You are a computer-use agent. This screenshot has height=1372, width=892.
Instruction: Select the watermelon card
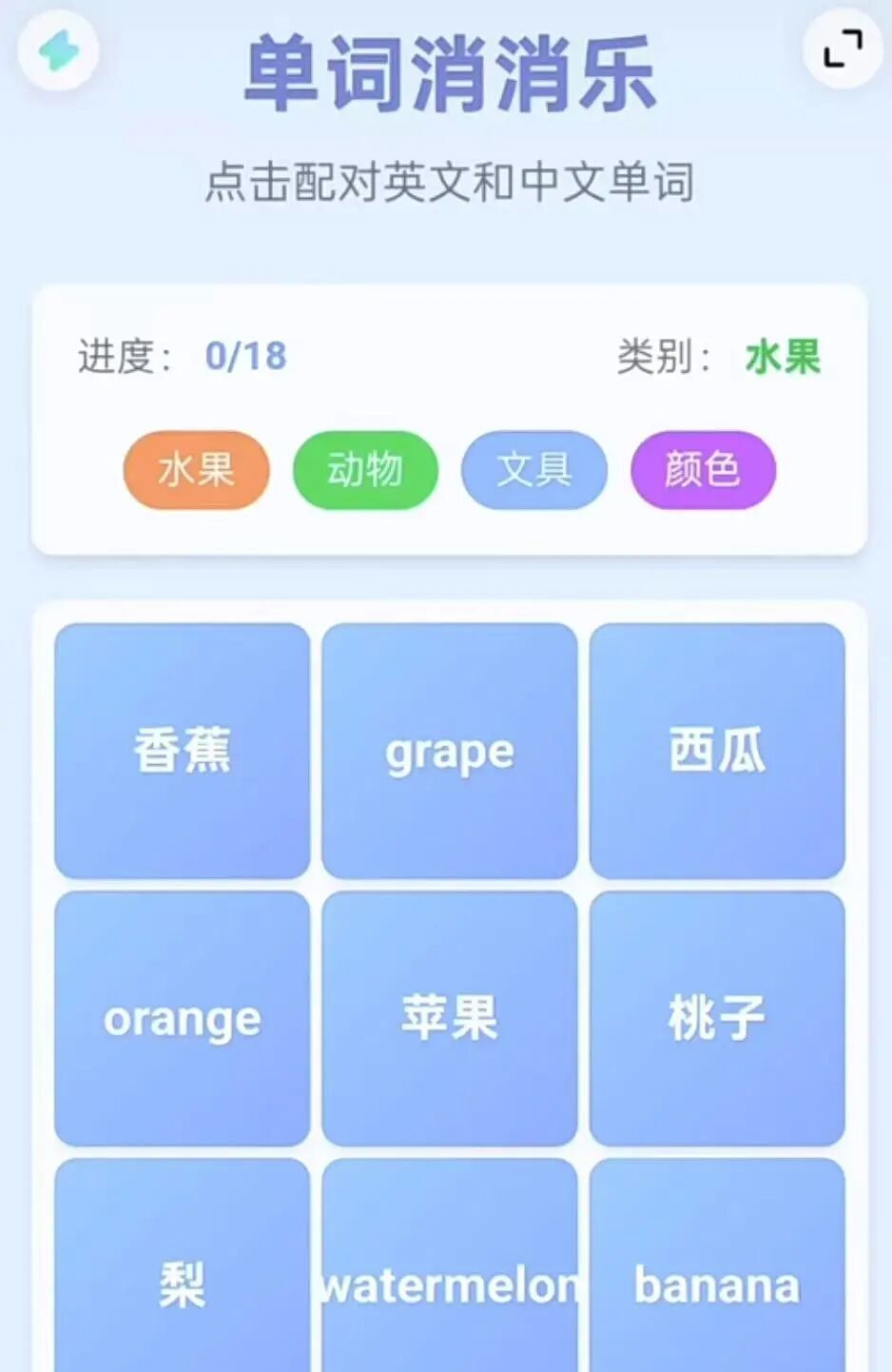(x=449, y=1283)
